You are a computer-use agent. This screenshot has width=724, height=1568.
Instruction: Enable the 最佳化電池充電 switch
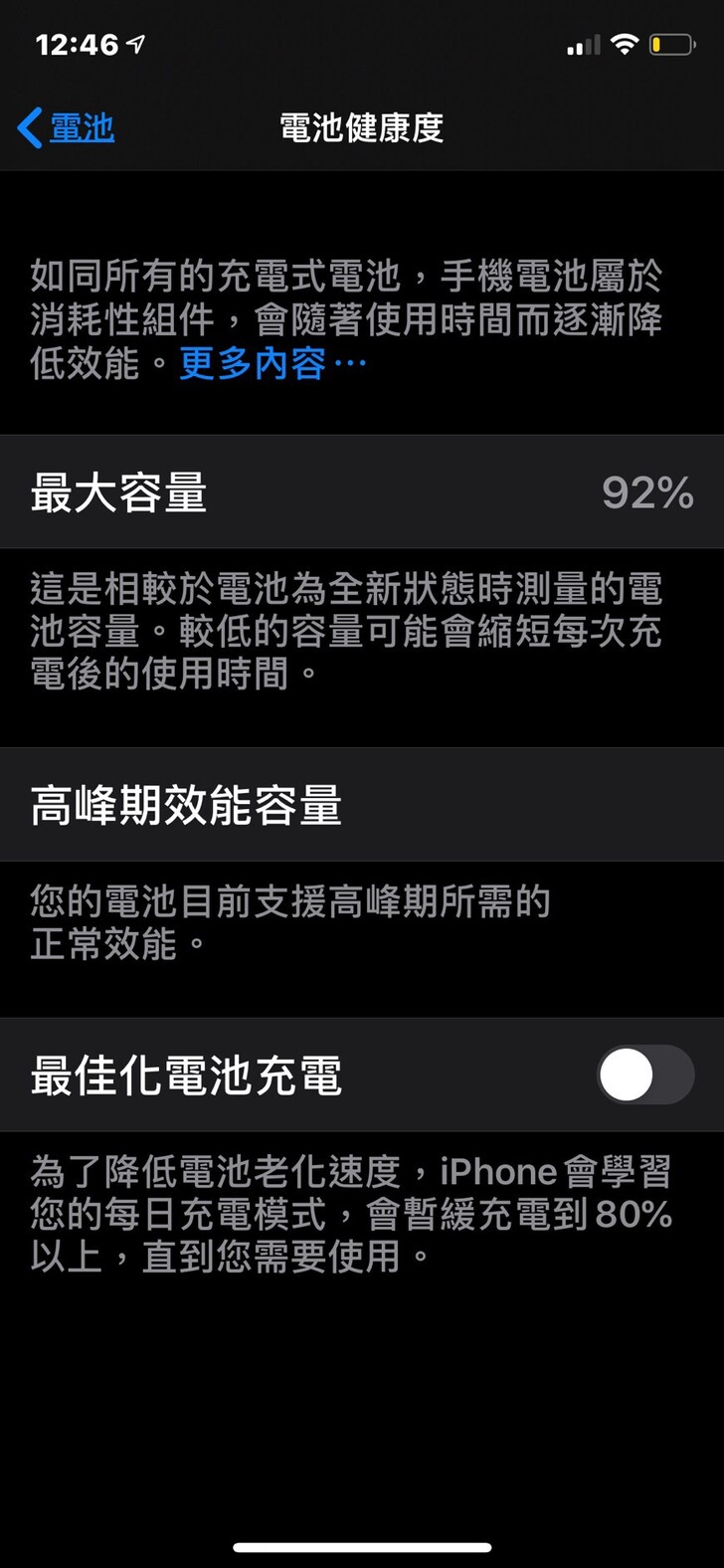pyautogui.click(x=644, y=1076)
